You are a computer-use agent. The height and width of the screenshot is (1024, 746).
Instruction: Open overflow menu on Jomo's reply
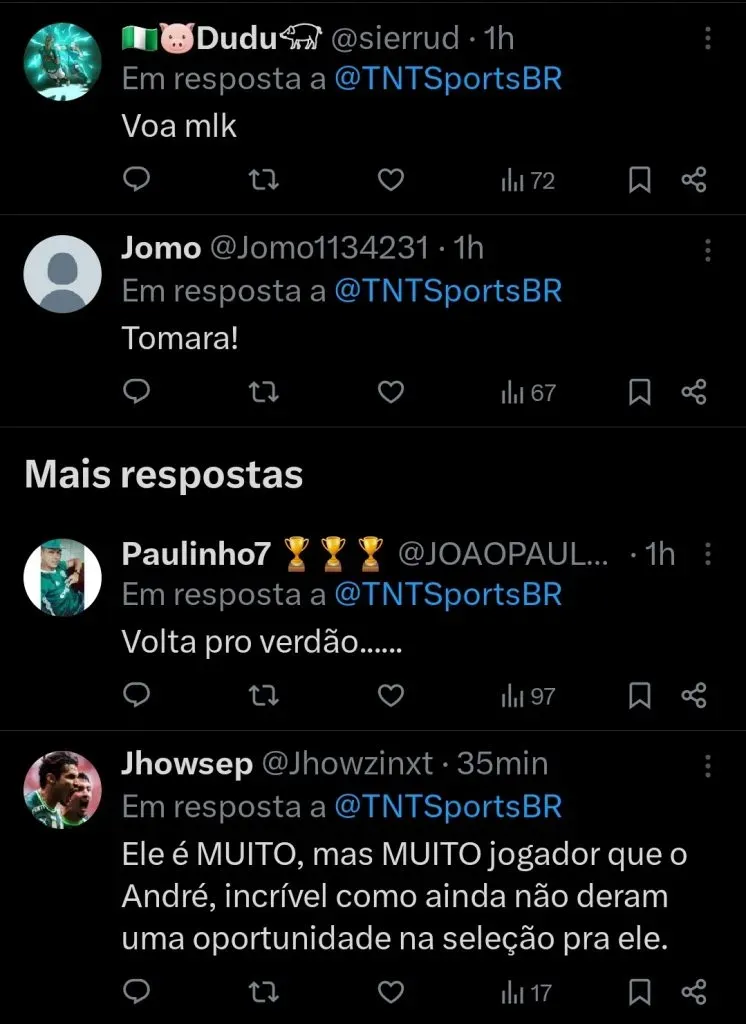coord(708,249)
